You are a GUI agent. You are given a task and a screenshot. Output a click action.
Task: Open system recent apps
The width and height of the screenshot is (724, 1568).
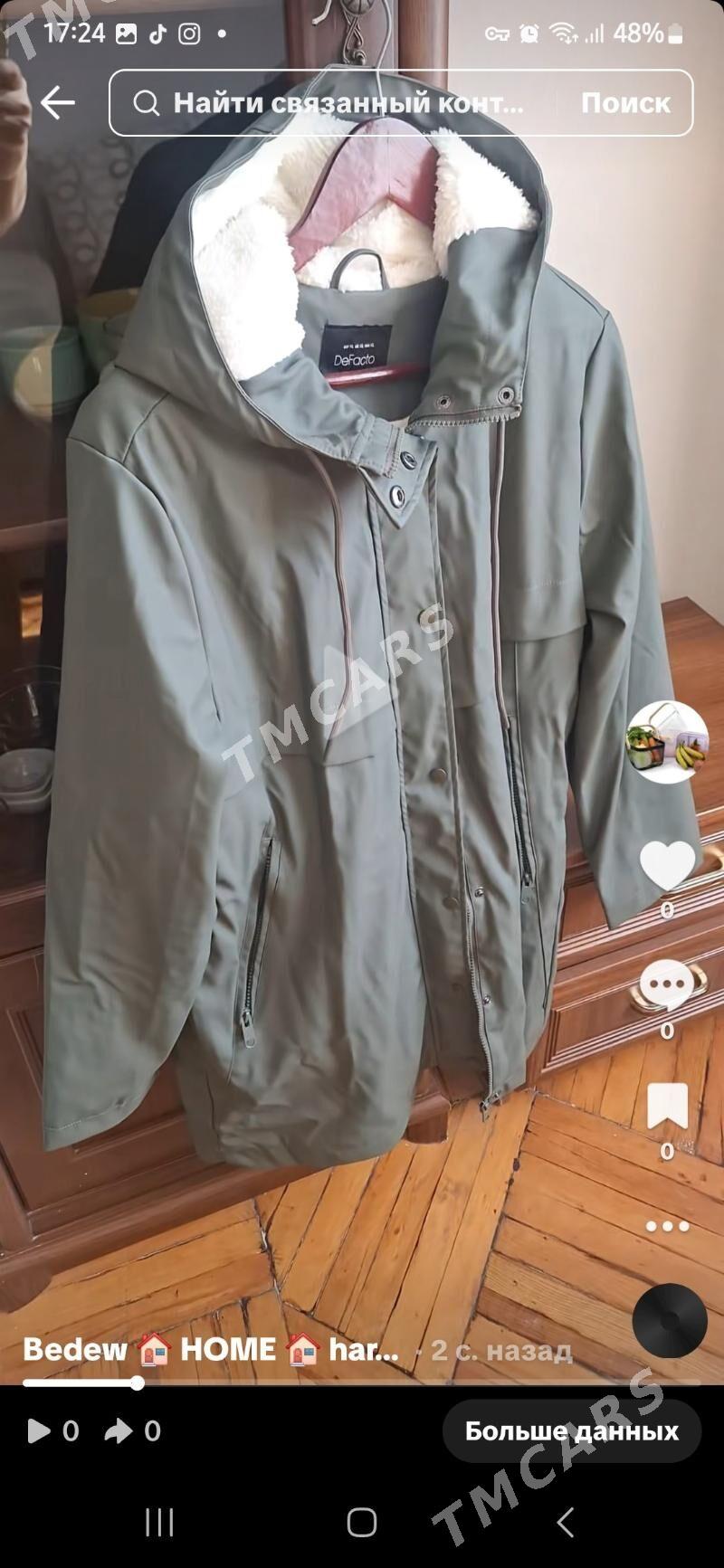pyautogui.click(x=159, y=1523)
